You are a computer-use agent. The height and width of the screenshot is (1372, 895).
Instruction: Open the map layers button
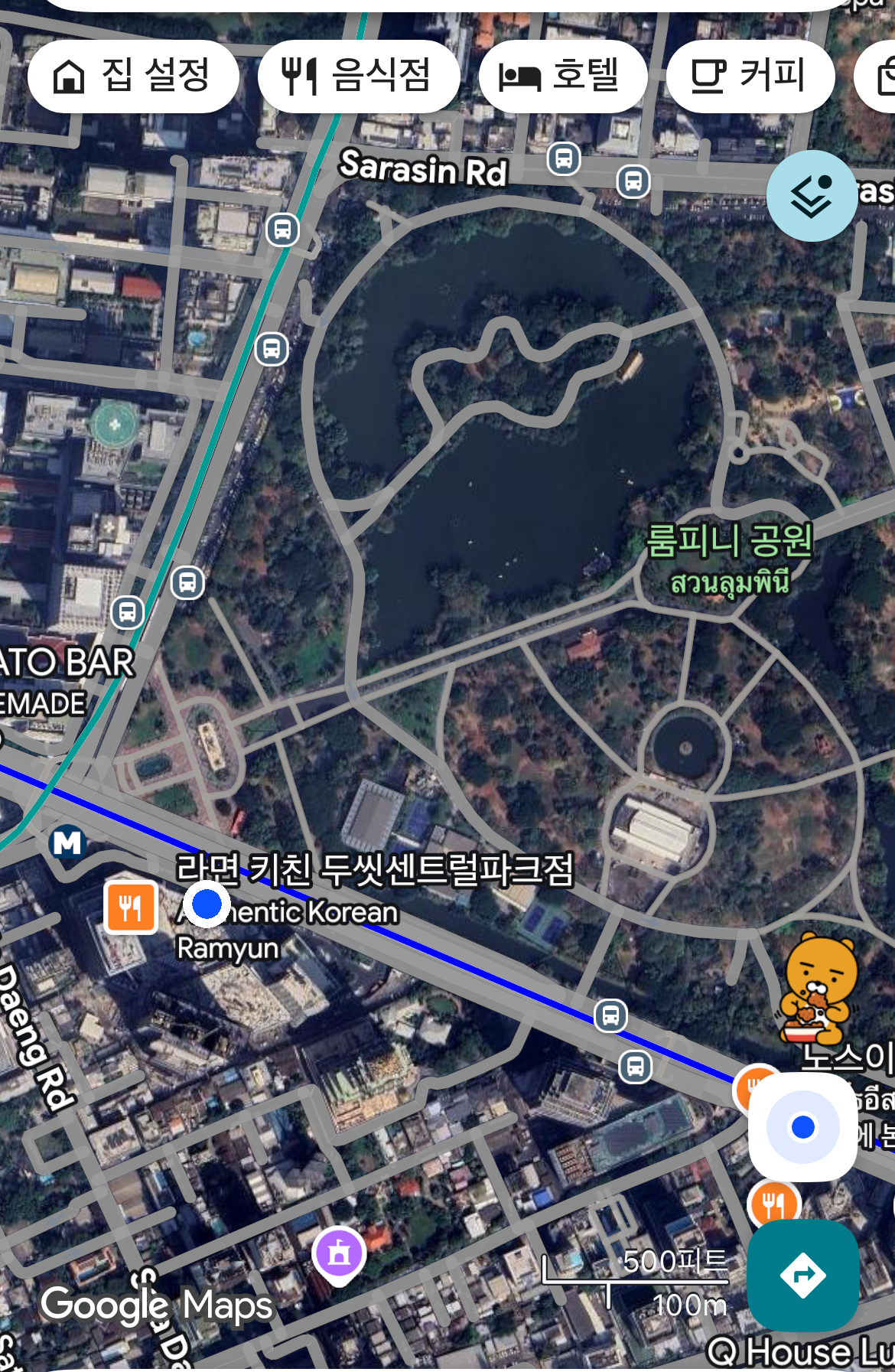point(812,196)
